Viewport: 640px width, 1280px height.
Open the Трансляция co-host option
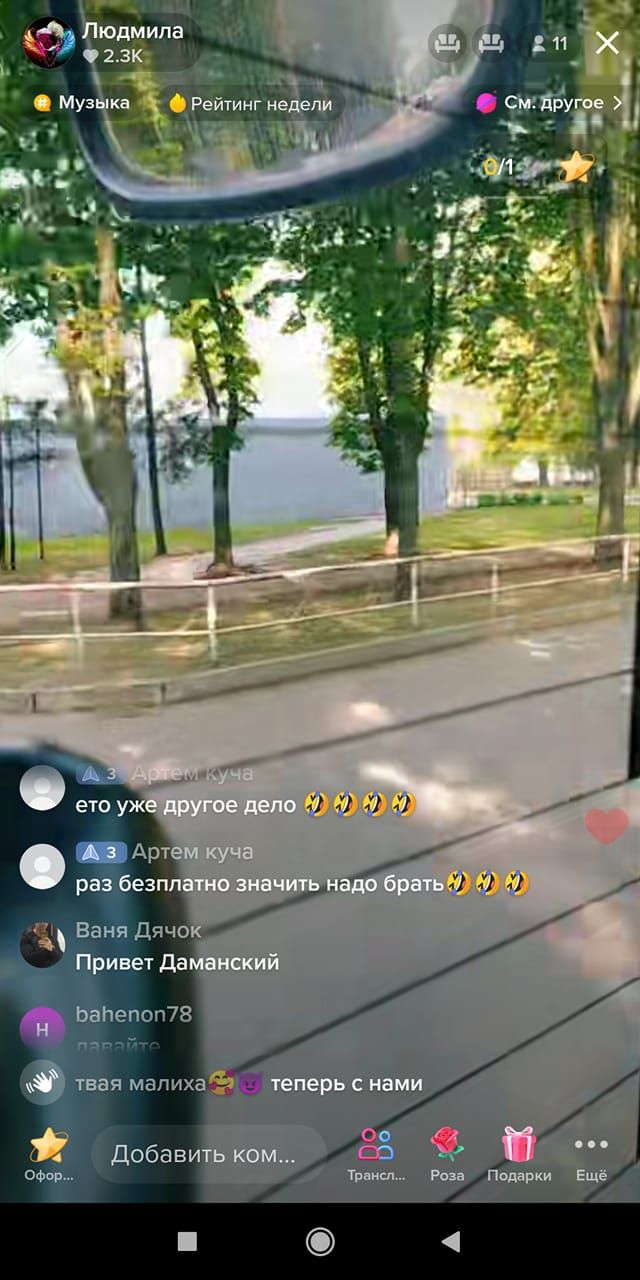click(x=376, y=1153)
